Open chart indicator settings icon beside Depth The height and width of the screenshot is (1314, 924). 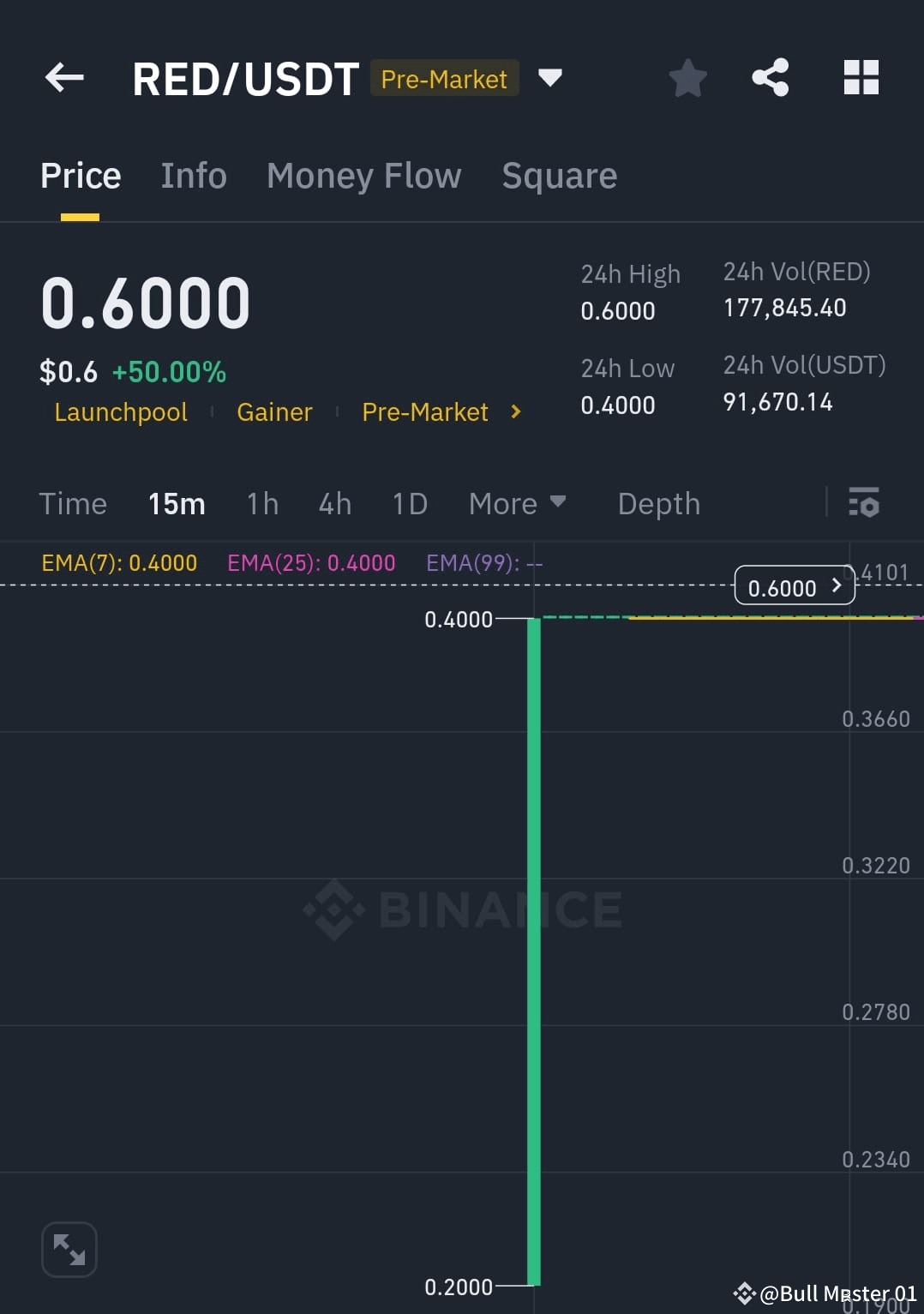click(865, 504)
